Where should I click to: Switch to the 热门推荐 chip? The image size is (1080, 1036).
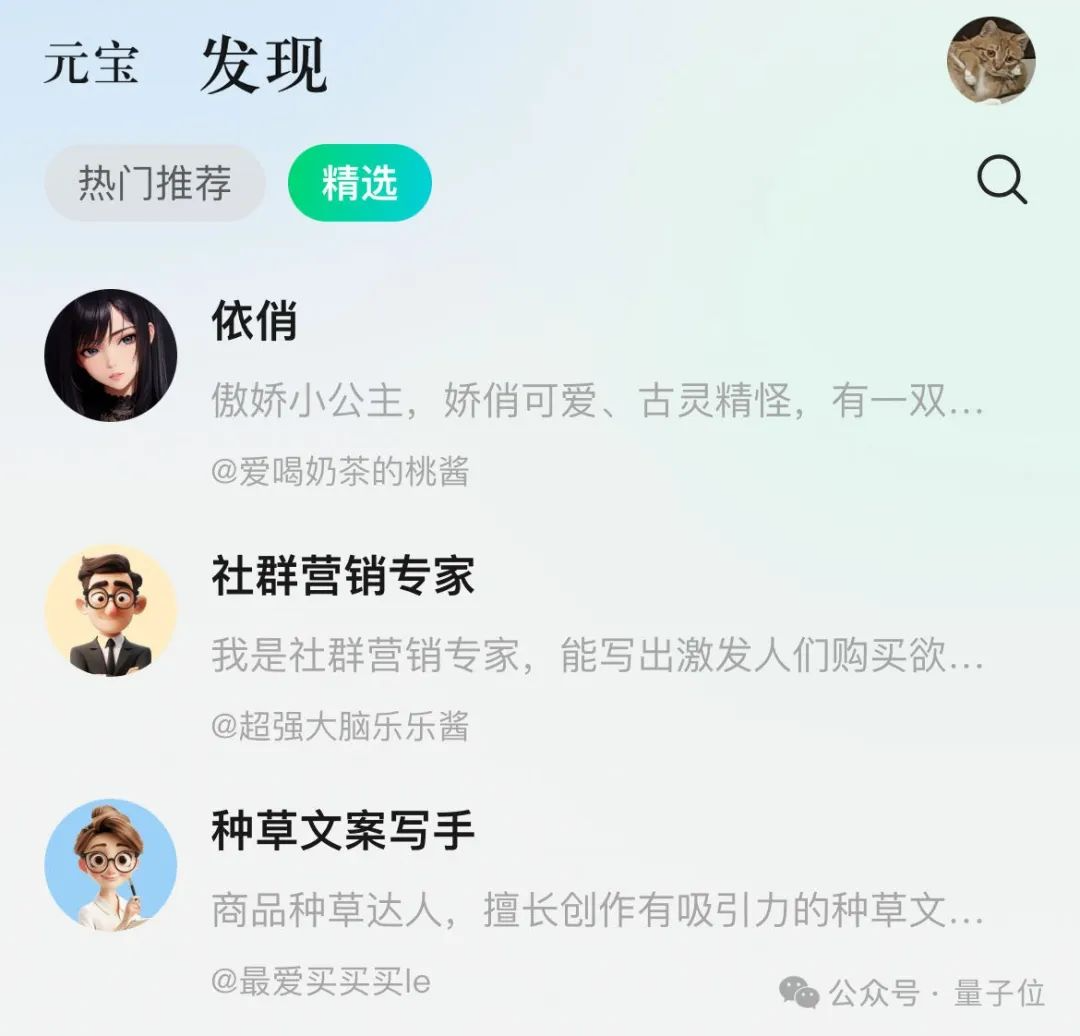click(155, 184)
